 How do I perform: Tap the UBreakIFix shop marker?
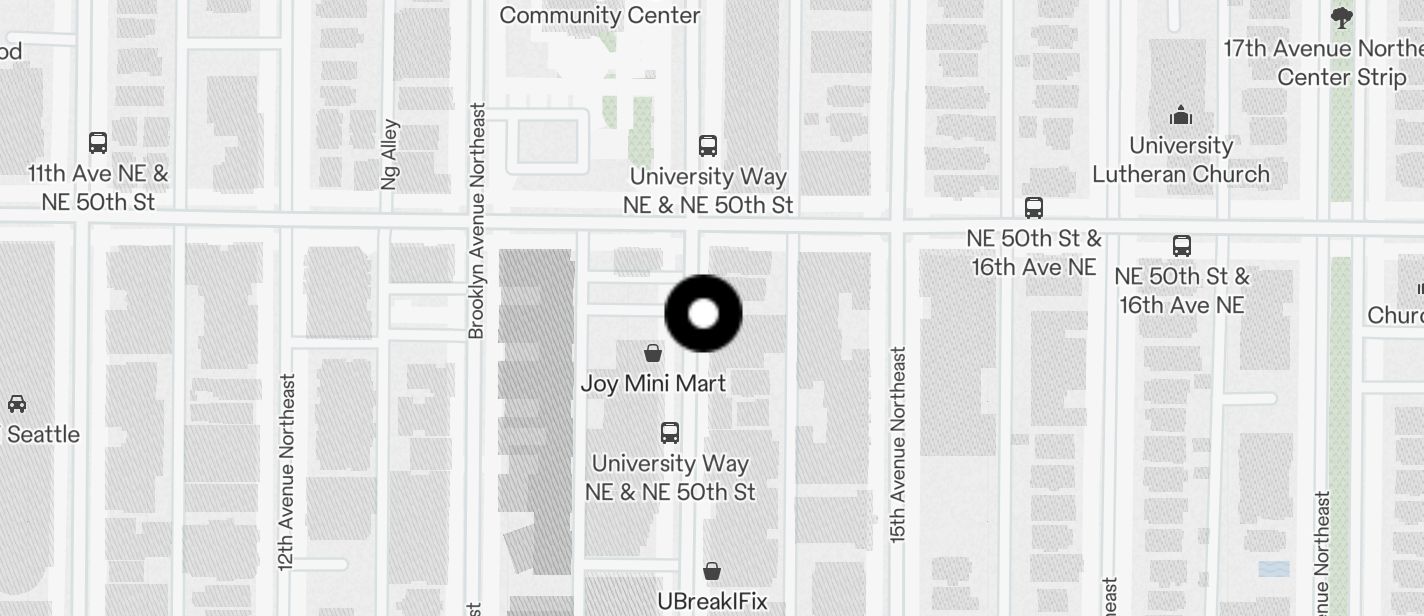tap(712, 571)
